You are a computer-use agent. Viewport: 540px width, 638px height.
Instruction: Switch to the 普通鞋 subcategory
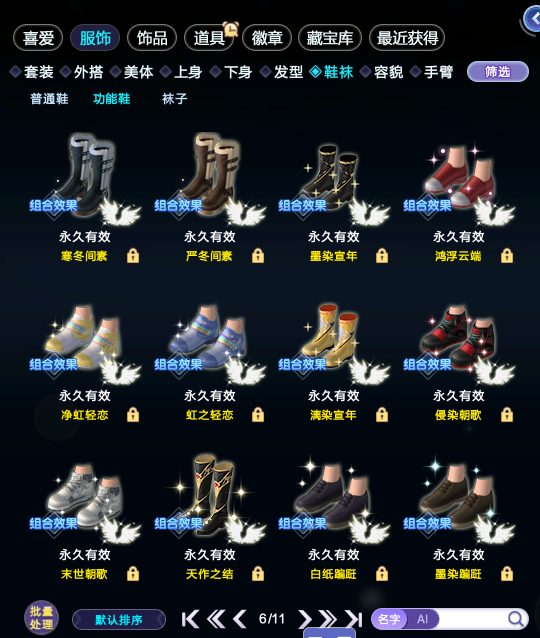point(49,98)
